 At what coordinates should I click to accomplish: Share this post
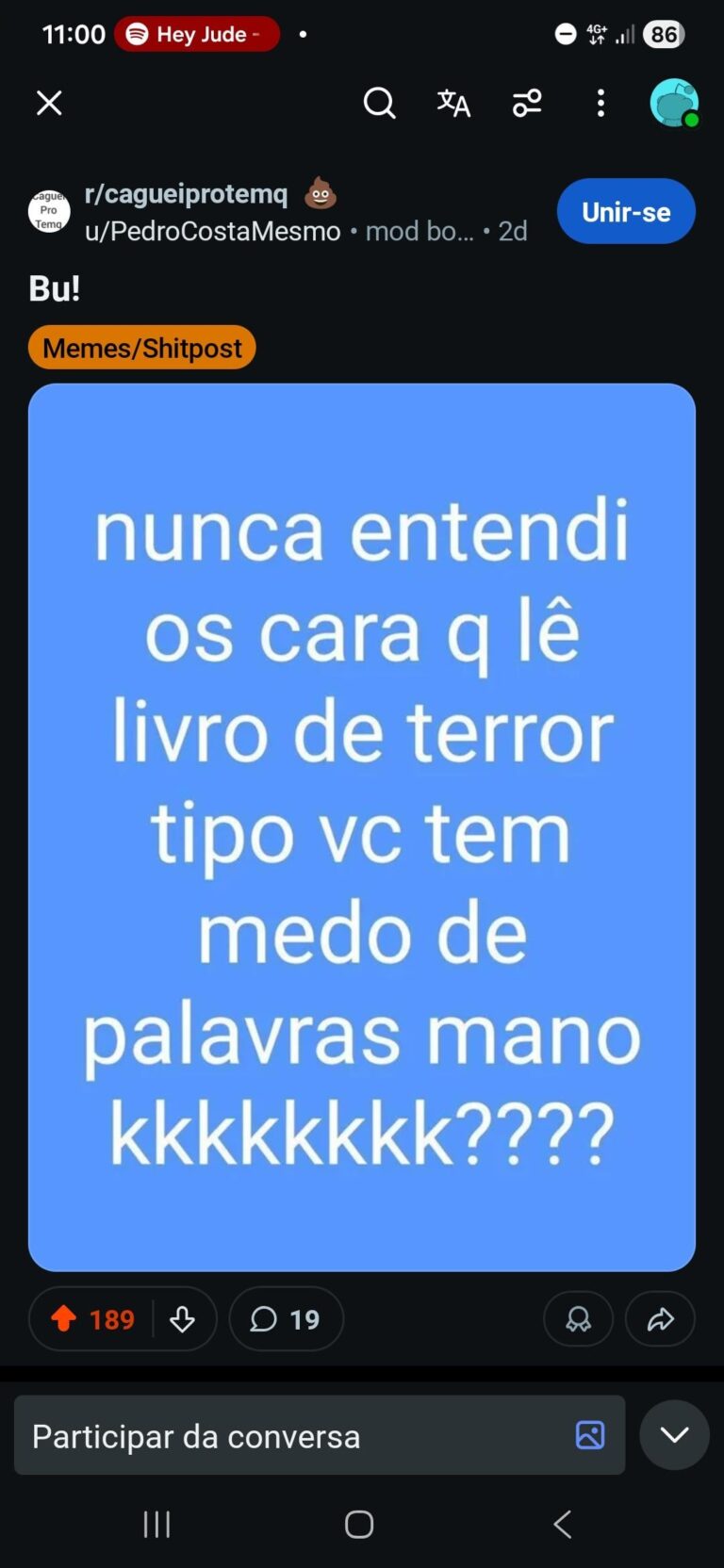pos(660,1318)
